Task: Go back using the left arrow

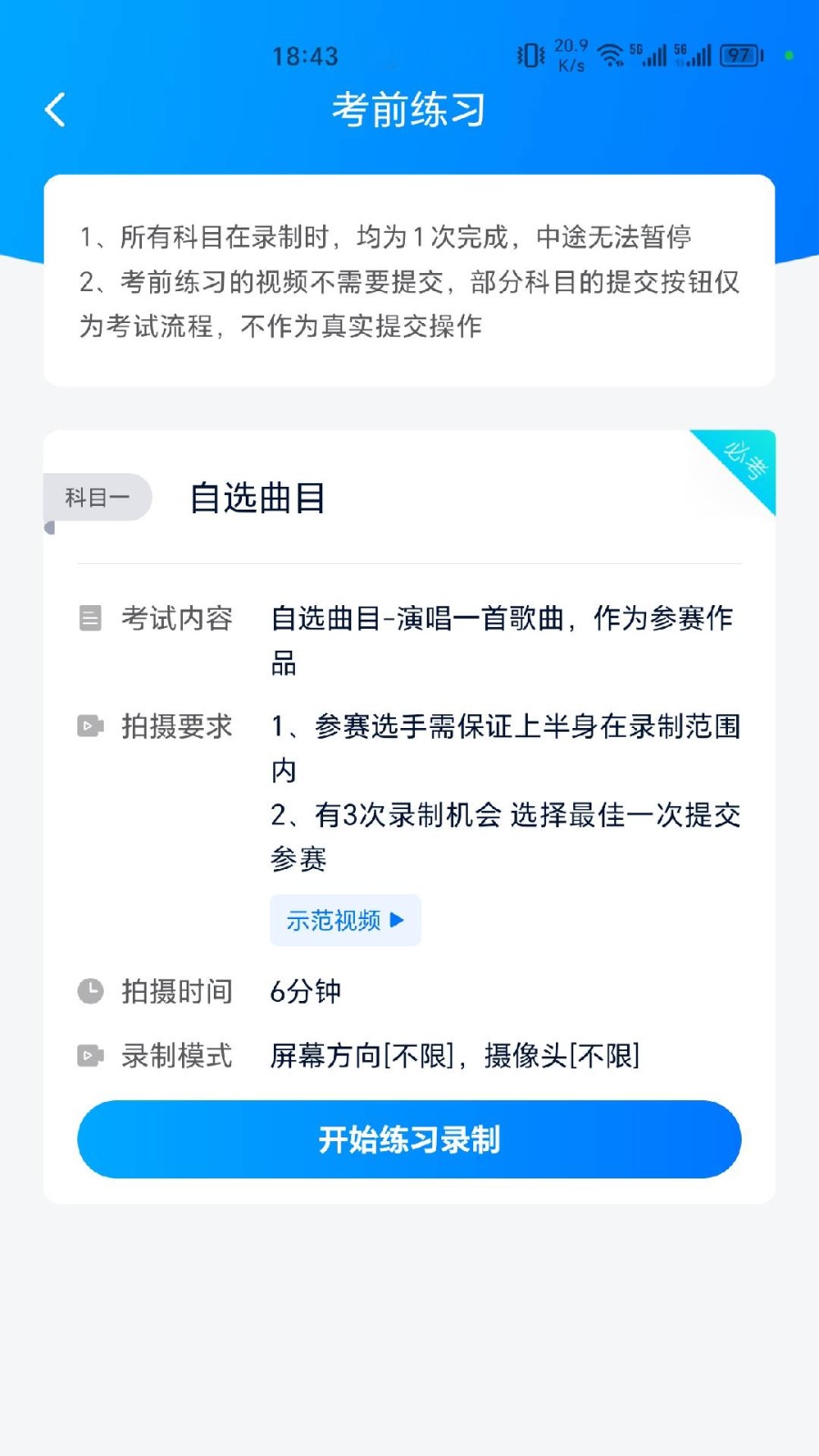Action: click(x=55, y=108)
